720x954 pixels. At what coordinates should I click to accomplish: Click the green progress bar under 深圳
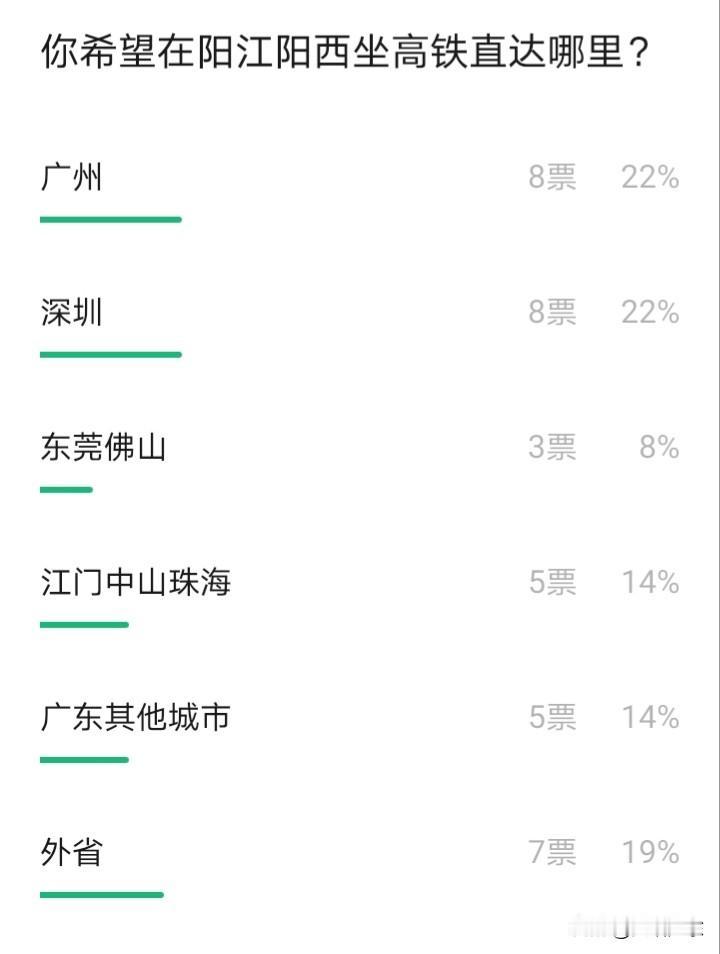pyautogui.click(x=110, y=354)
